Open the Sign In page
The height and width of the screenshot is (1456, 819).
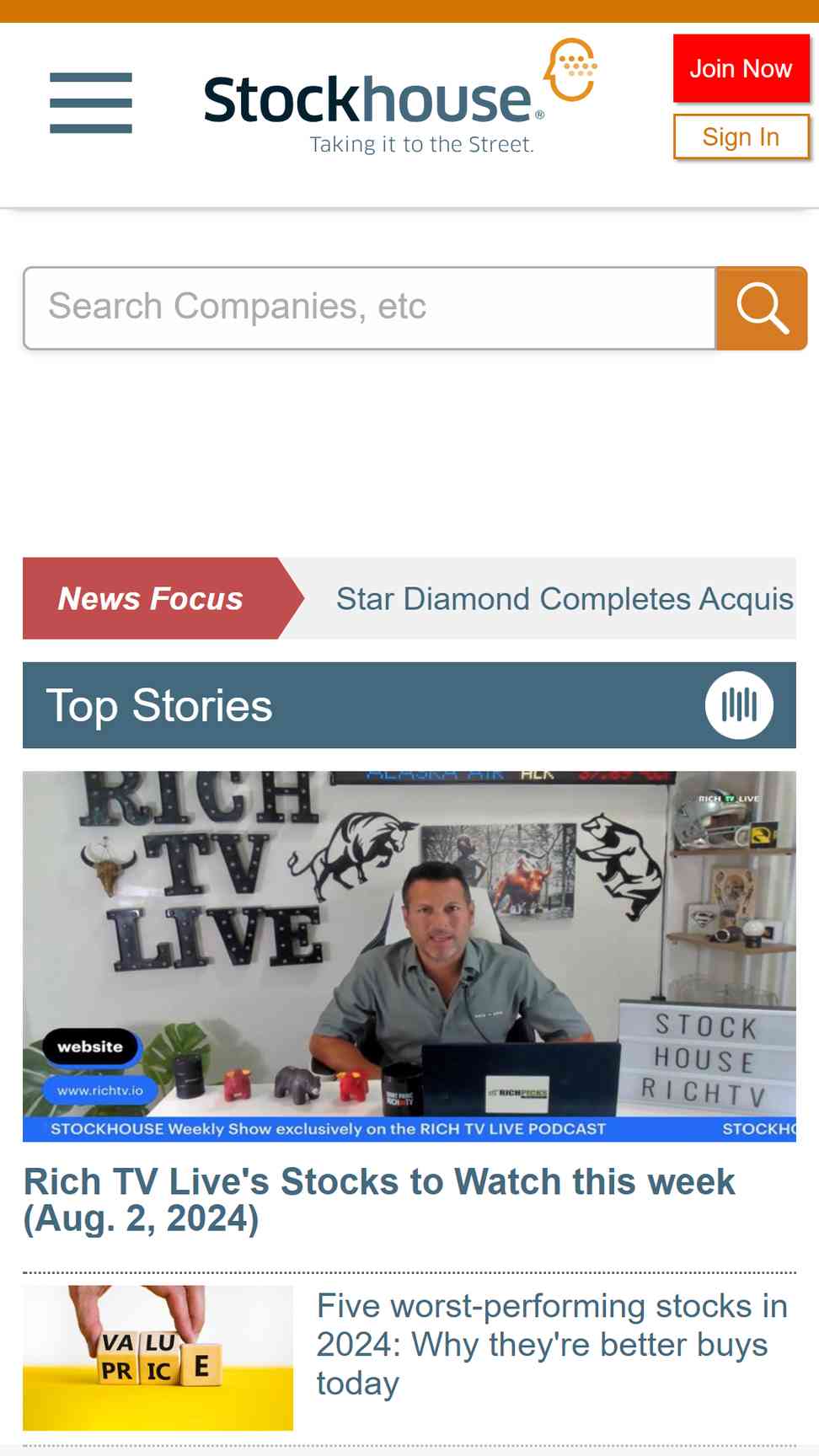tap(741, 136)
